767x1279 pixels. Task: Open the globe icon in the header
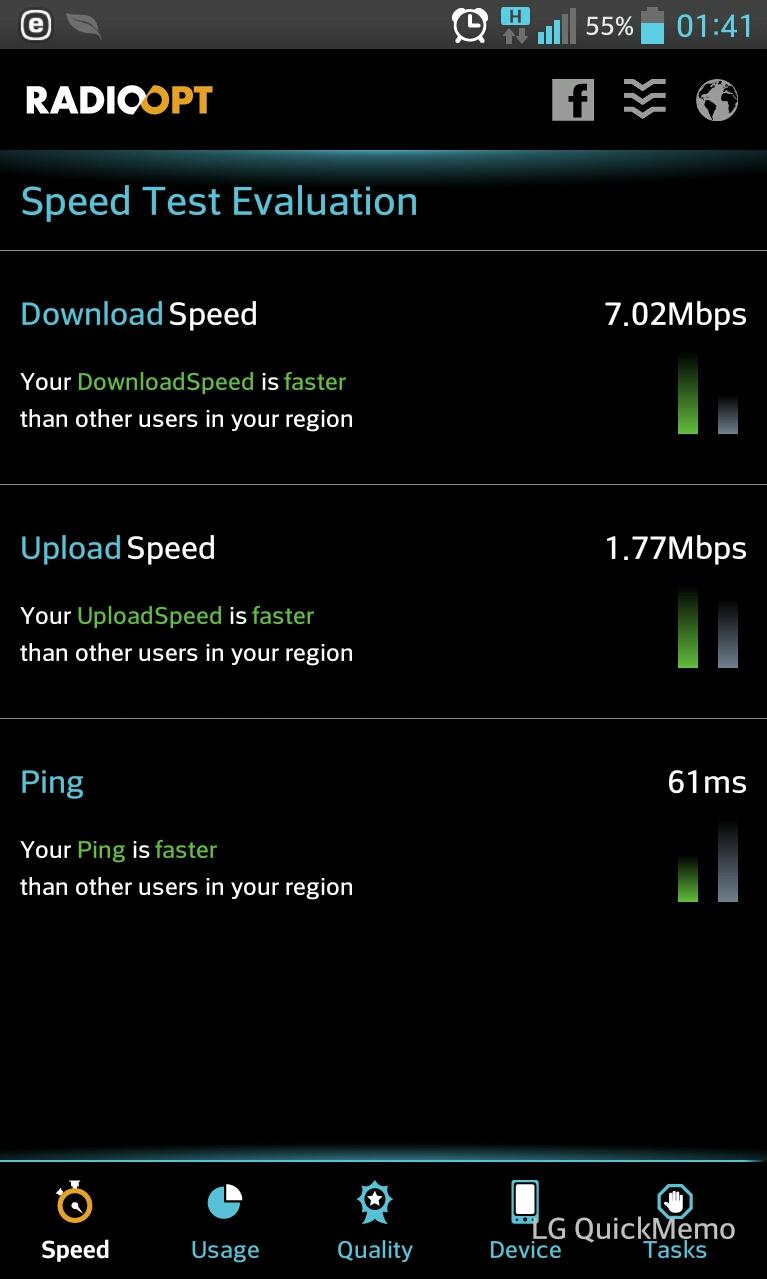click(717, 100)
